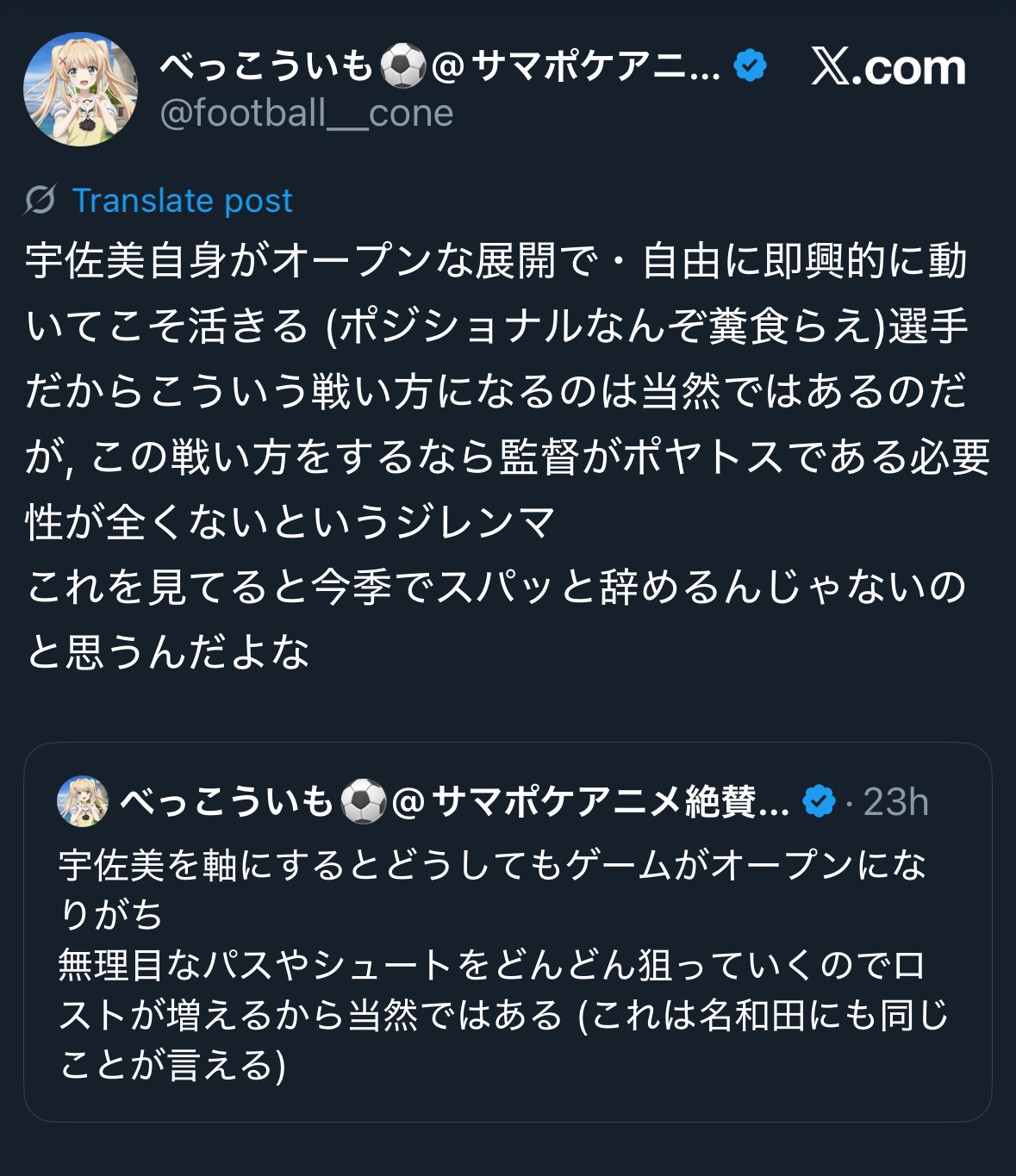The width and height of the screenshot is (1016, 1176).
Task: View the @football__cone profile handle
Action: pyautogui.click(x=307, y=114)
